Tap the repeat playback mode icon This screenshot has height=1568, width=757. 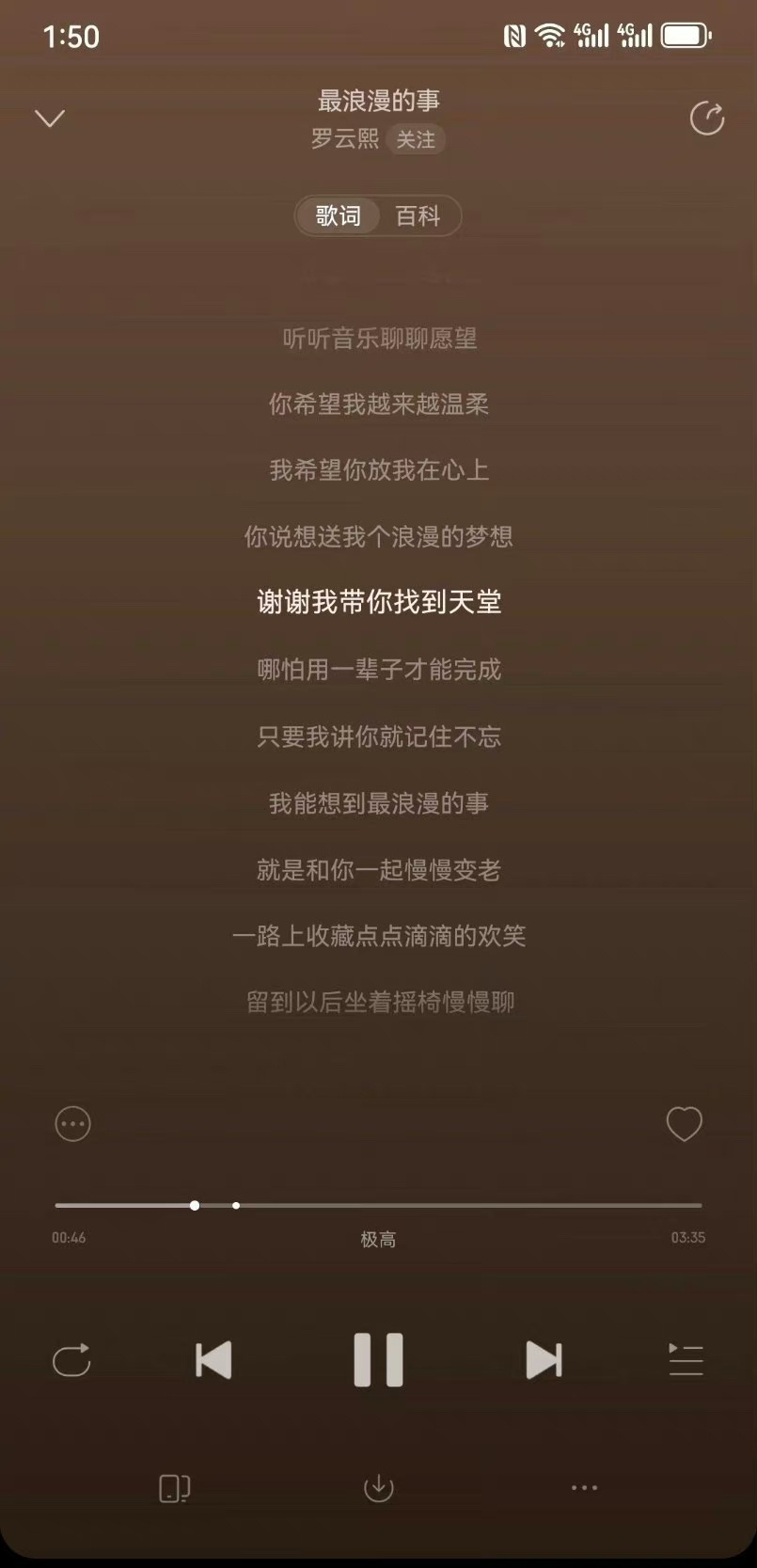point(72,1359)
